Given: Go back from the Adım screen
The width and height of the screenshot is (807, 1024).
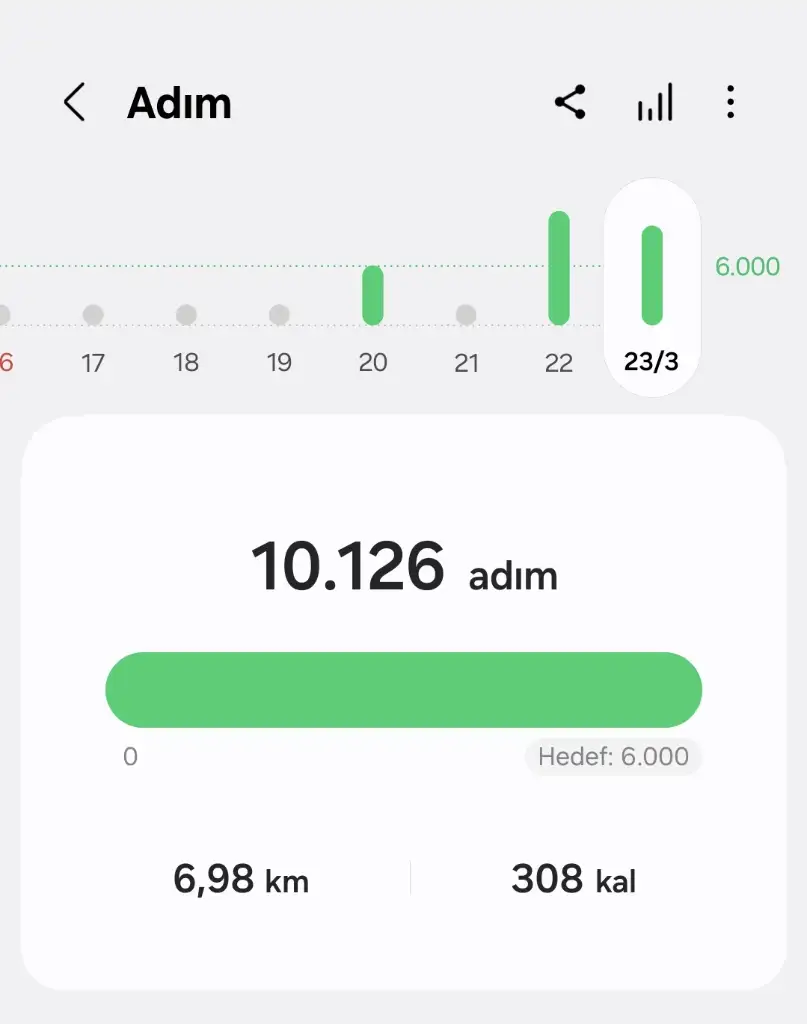Looking at the screenshot, I should point(74,103).
